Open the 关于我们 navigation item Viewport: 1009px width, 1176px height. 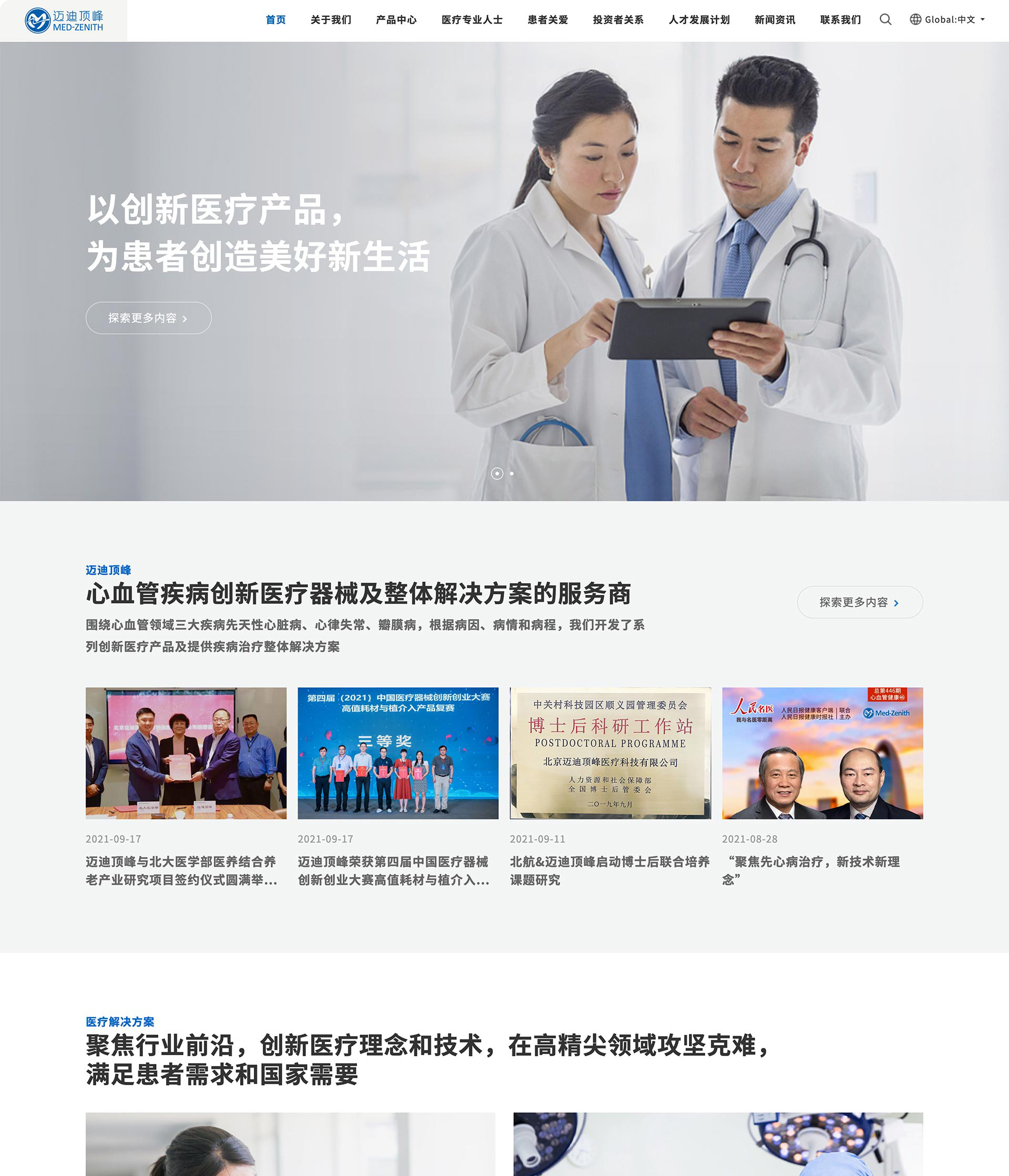(331, 20)
